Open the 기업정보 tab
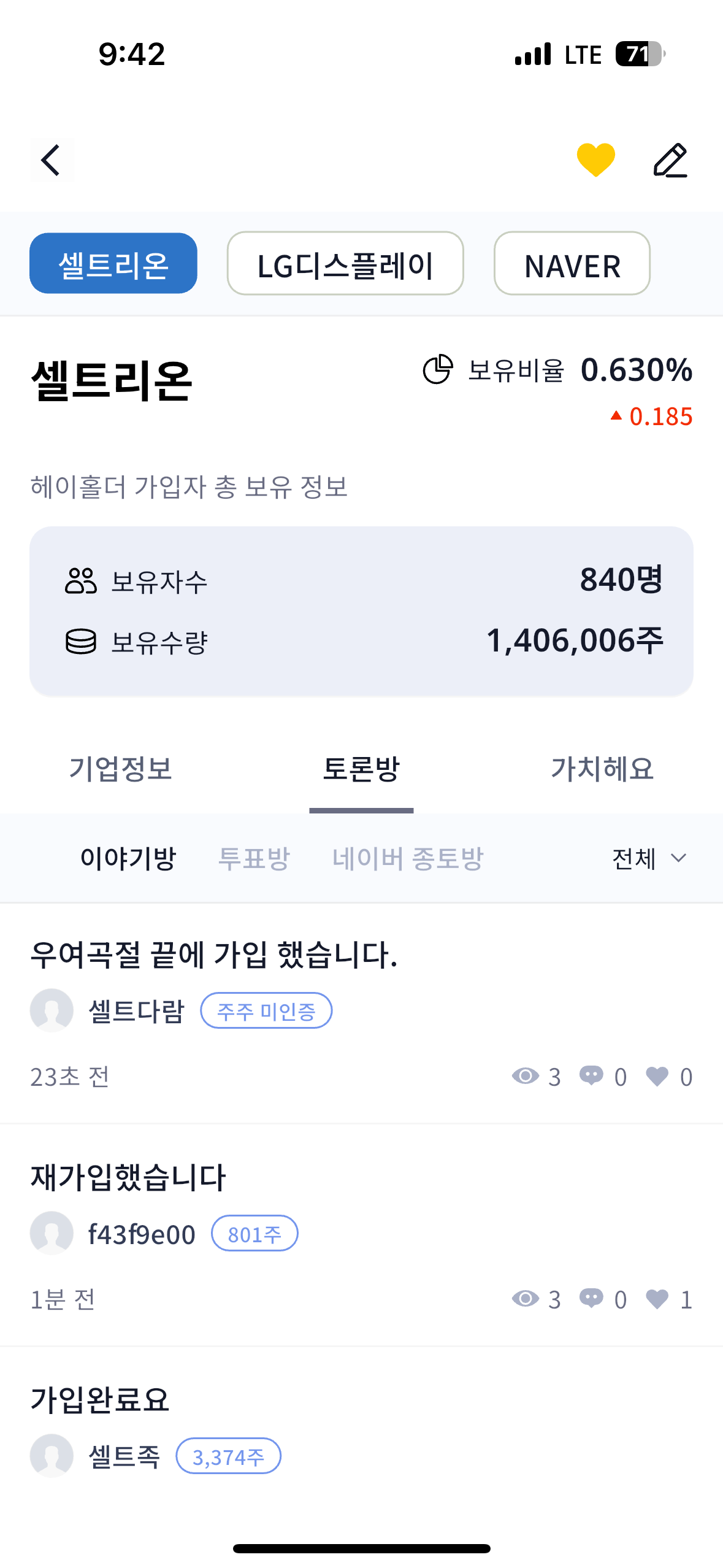723x1568 pixels. pos(121,769)
